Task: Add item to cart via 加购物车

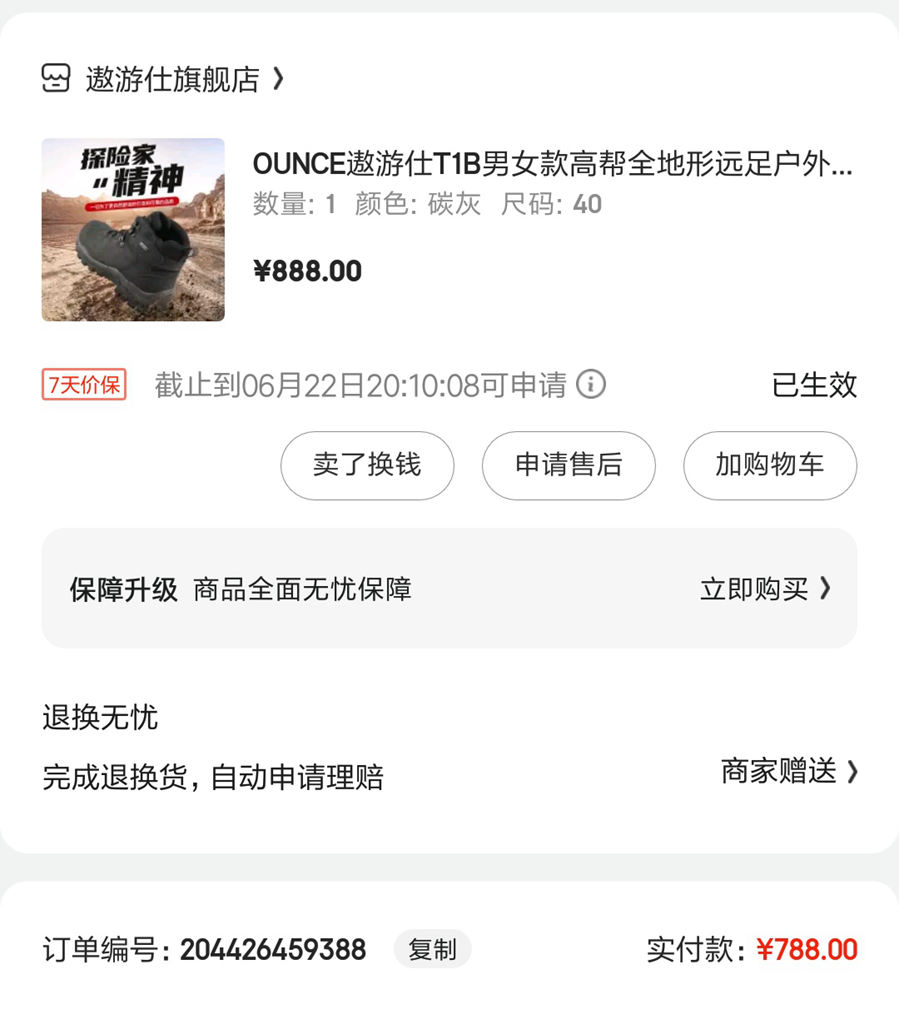Action: click(770, 465)
